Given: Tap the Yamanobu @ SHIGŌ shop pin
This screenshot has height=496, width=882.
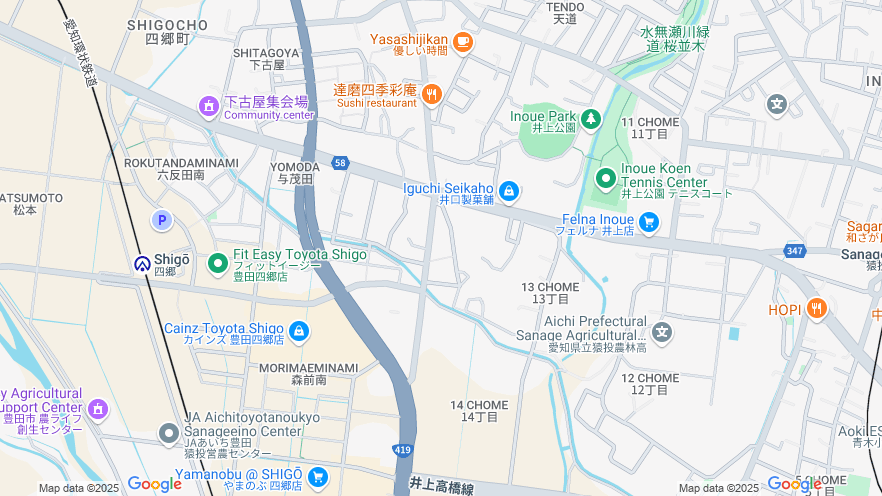Looking at the screenshot, I should tap(318, 477).
